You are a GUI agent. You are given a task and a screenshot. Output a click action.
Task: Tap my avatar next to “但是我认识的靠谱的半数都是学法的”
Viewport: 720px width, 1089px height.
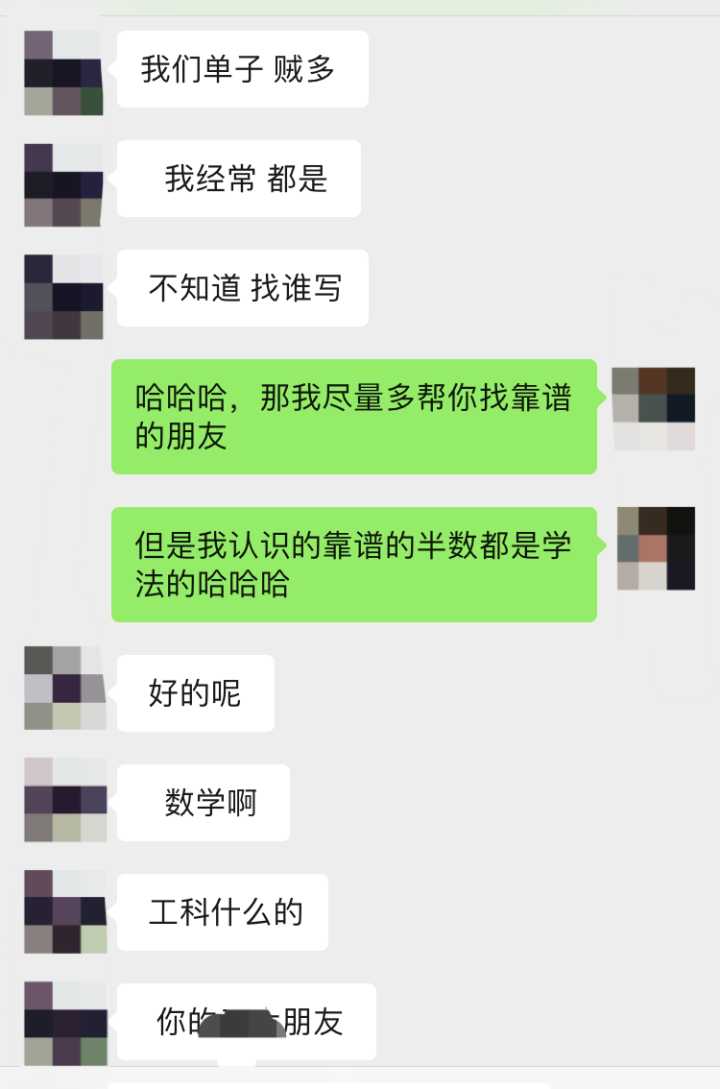[656, 548]
